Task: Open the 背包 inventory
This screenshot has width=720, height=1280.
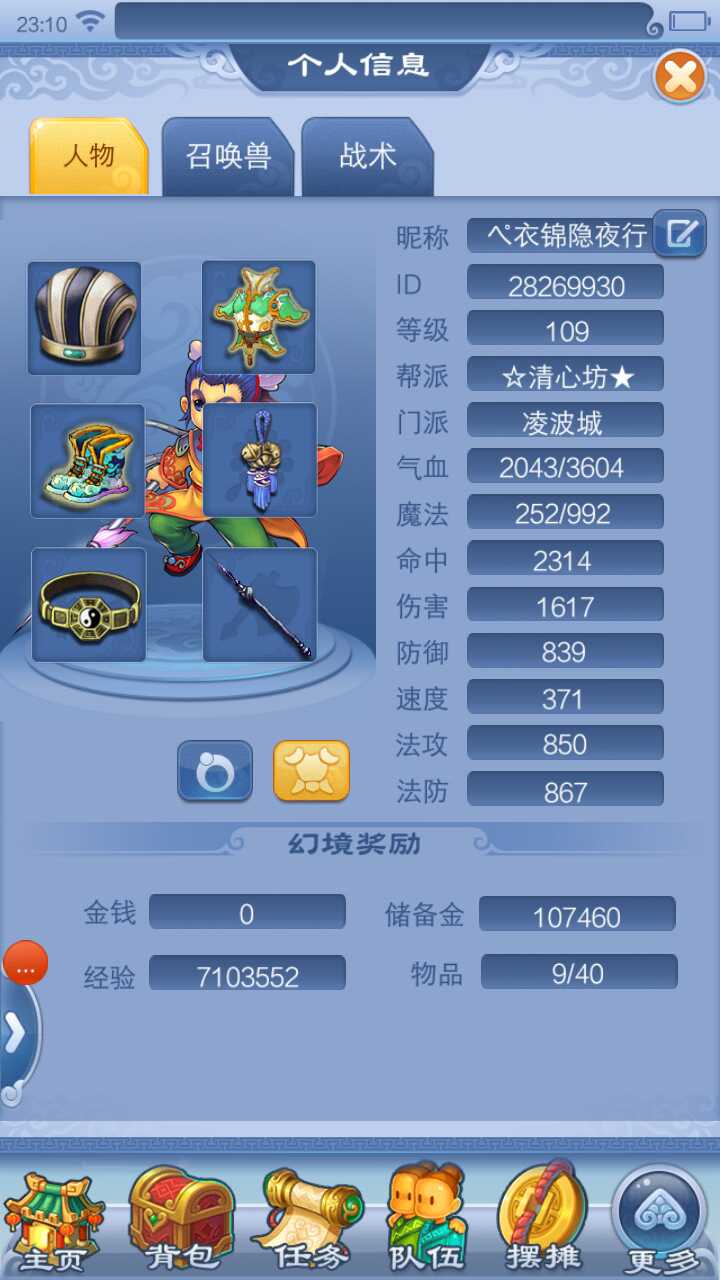Action: click(x=181, y=1220)
